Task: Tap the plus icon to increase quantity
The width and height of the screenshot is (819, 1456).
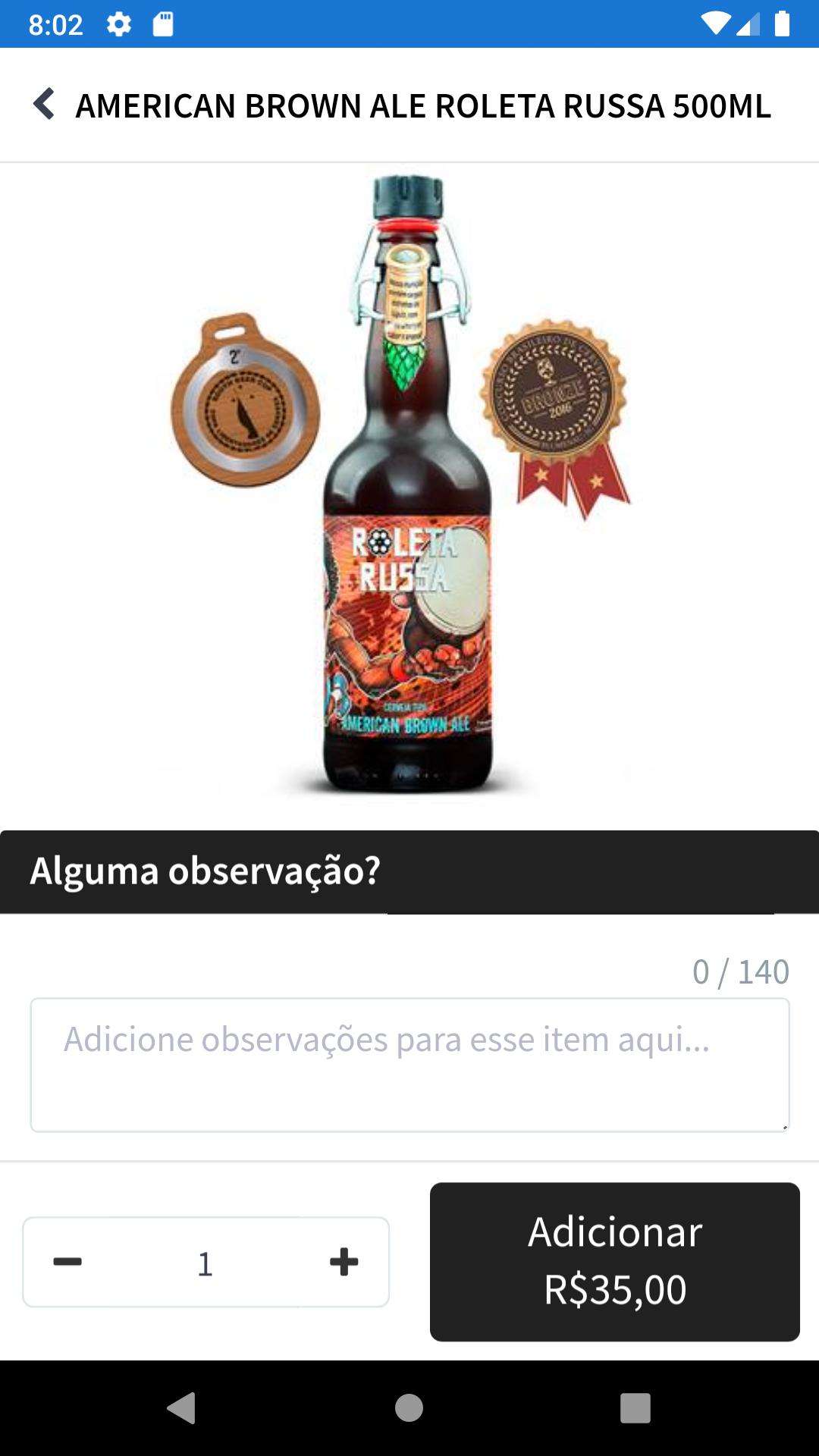Action: coord(344,1261)
